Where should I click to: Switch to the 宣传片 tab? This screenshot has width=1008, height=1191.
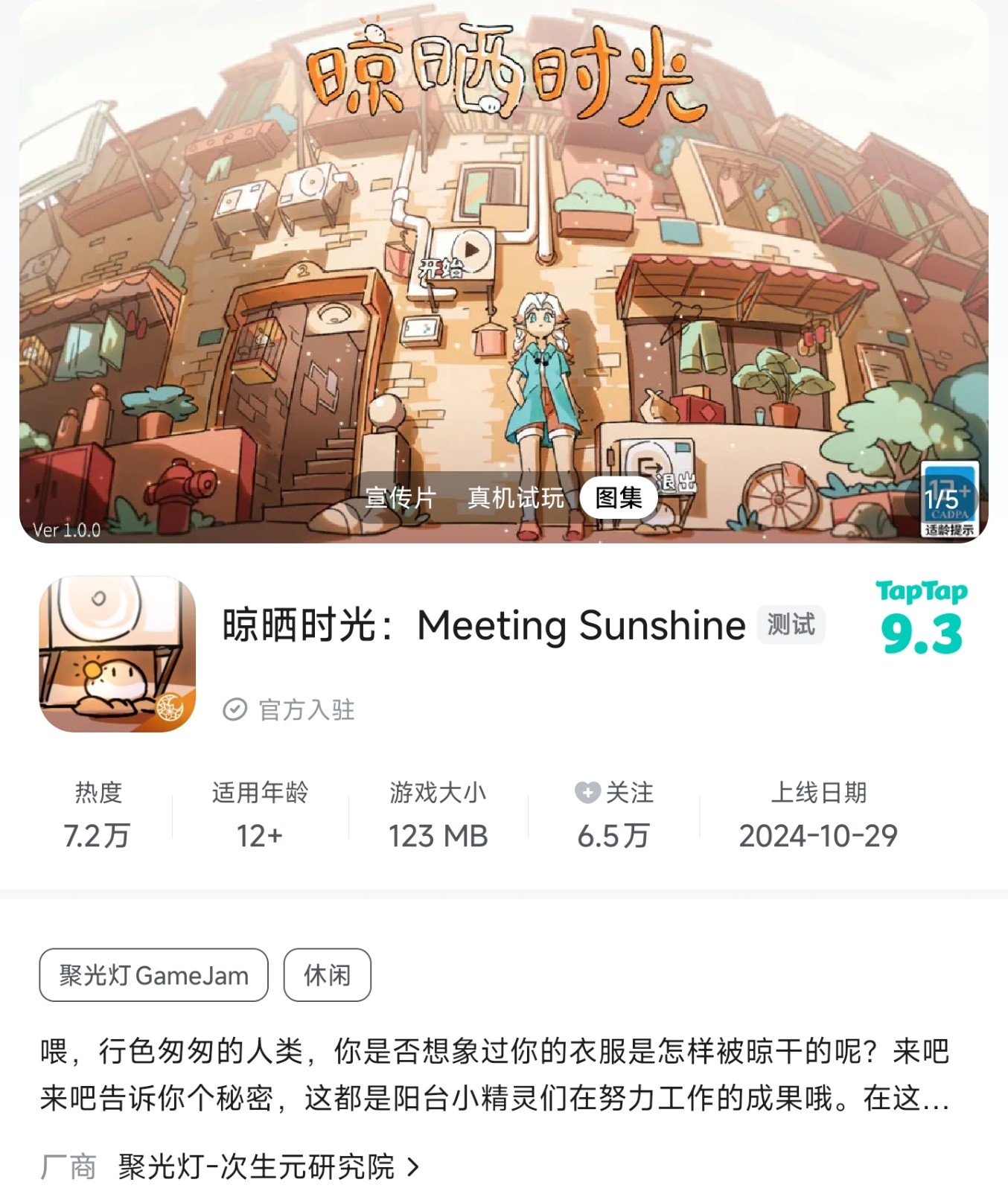point(402,497)
